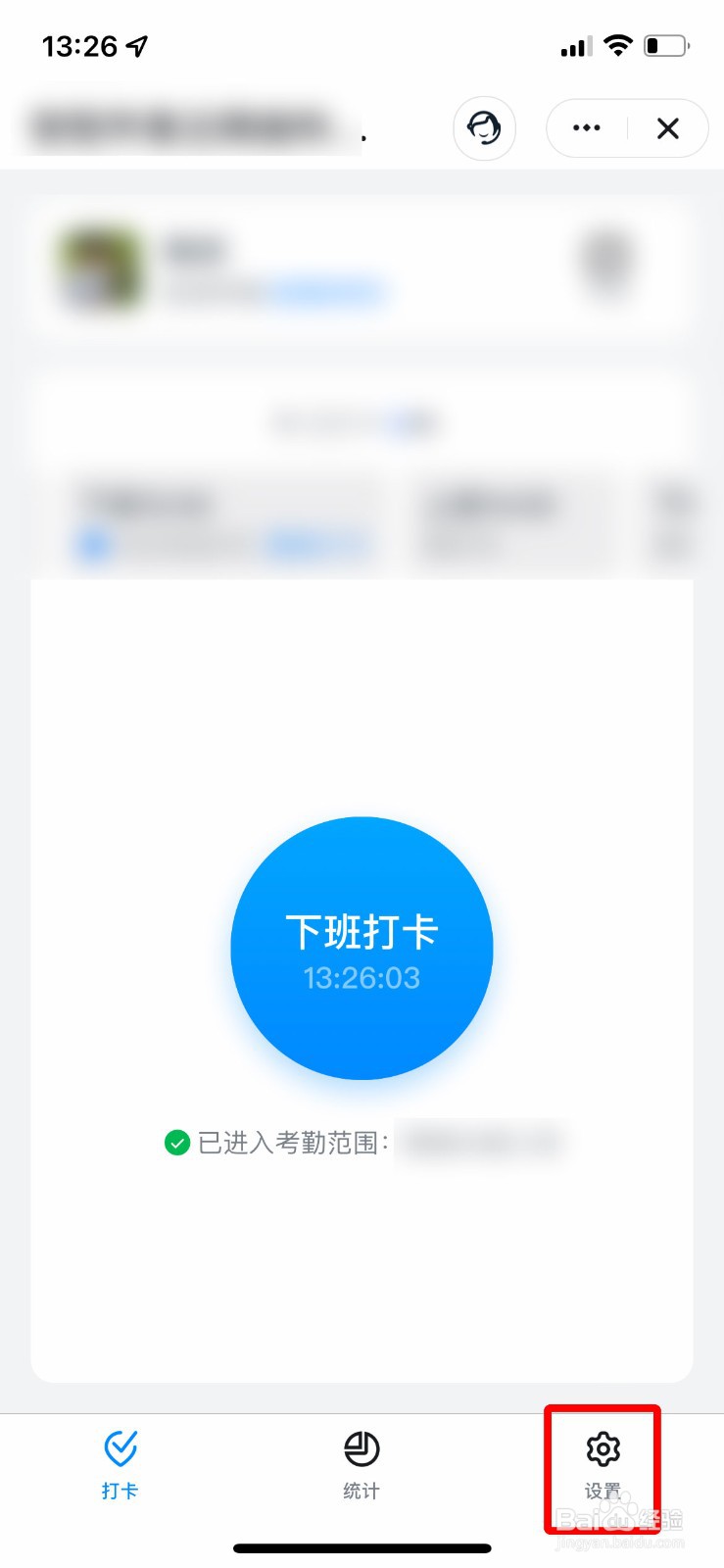Switch to the 打卡 tab

[x=120, y=1468]
